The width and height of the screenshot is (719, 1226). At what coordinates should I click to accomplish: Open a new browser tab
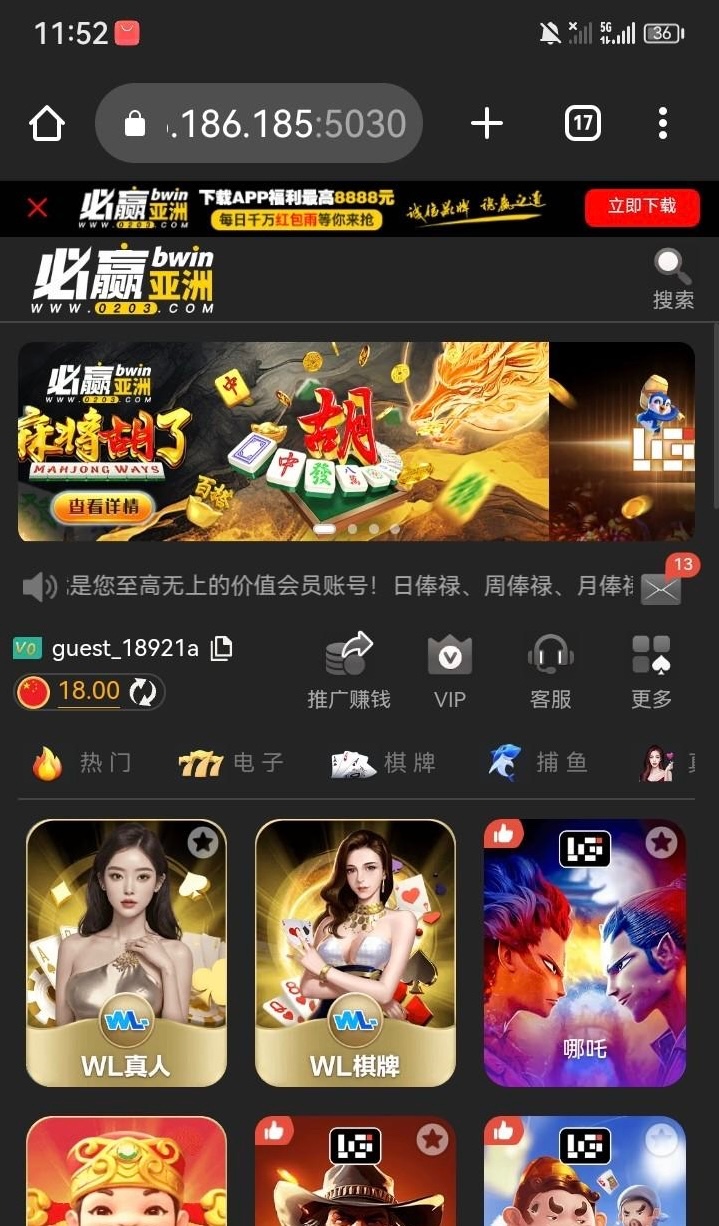pos(487,124)
